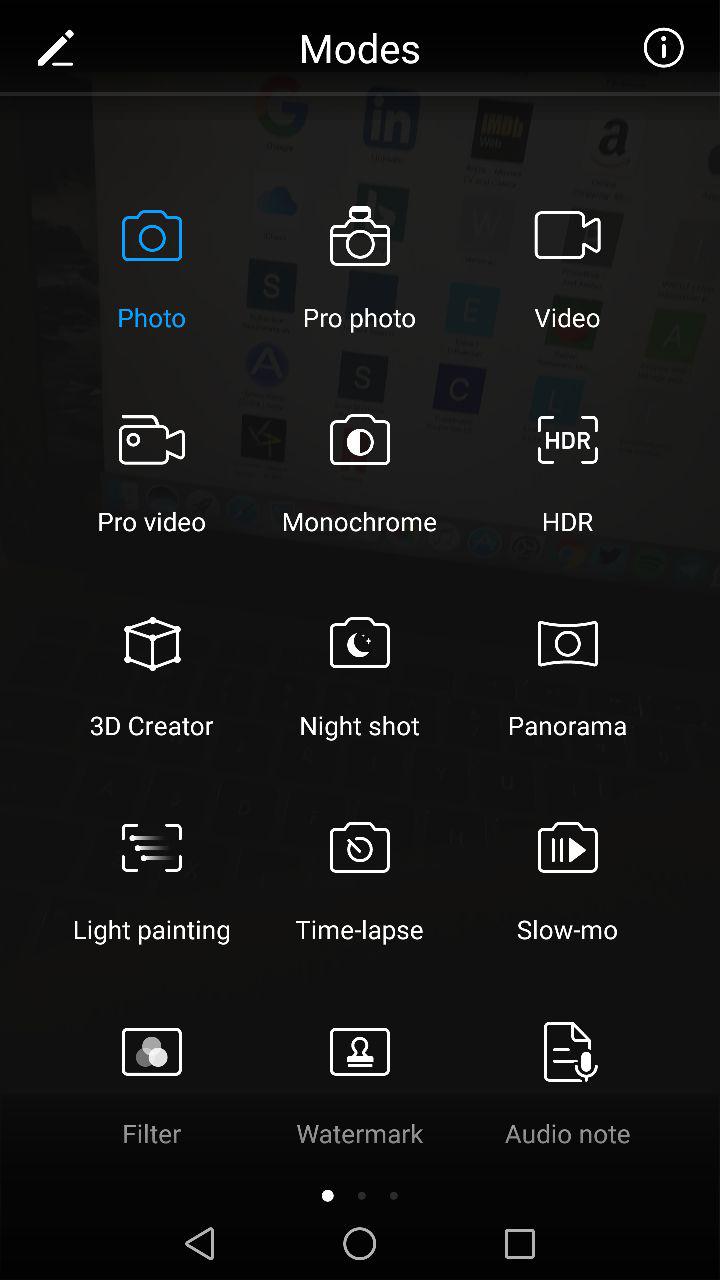Open the modes info icon
Image resolution: width=720 pixels, height=1280 pixels.
[x=663, y=48]
